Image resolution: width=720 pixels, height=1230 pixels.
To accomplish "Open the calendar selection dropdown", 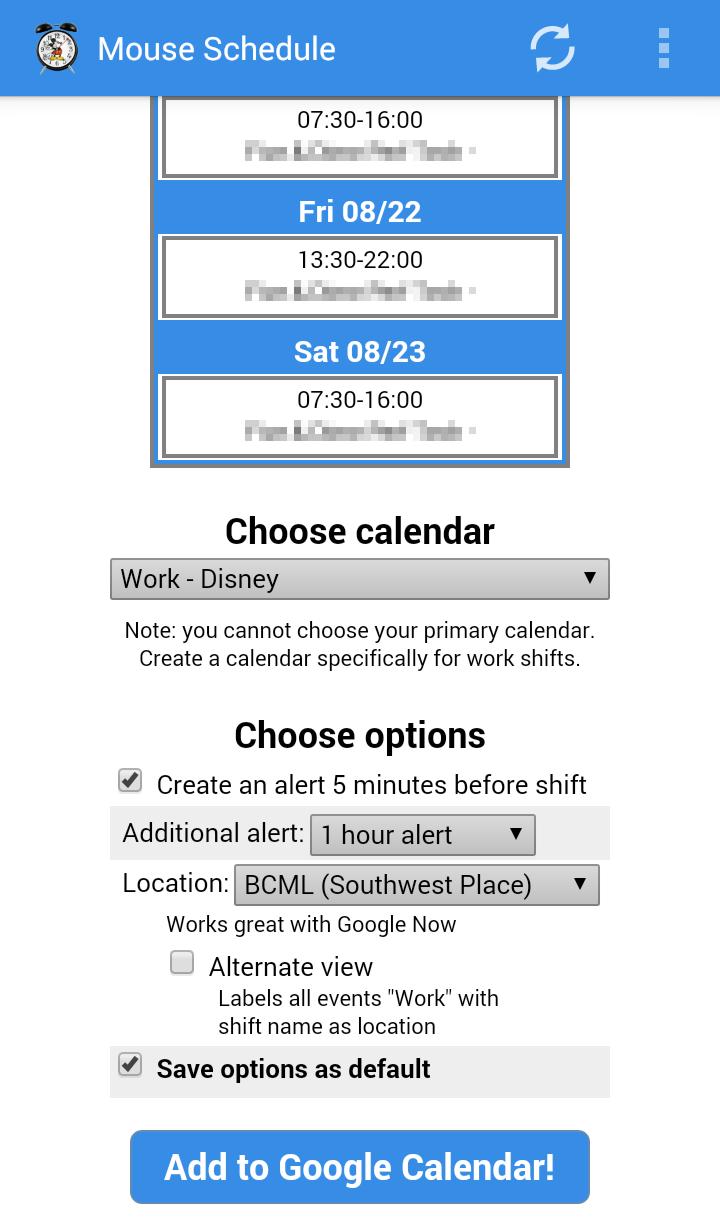I will click(x=359, y=578).
